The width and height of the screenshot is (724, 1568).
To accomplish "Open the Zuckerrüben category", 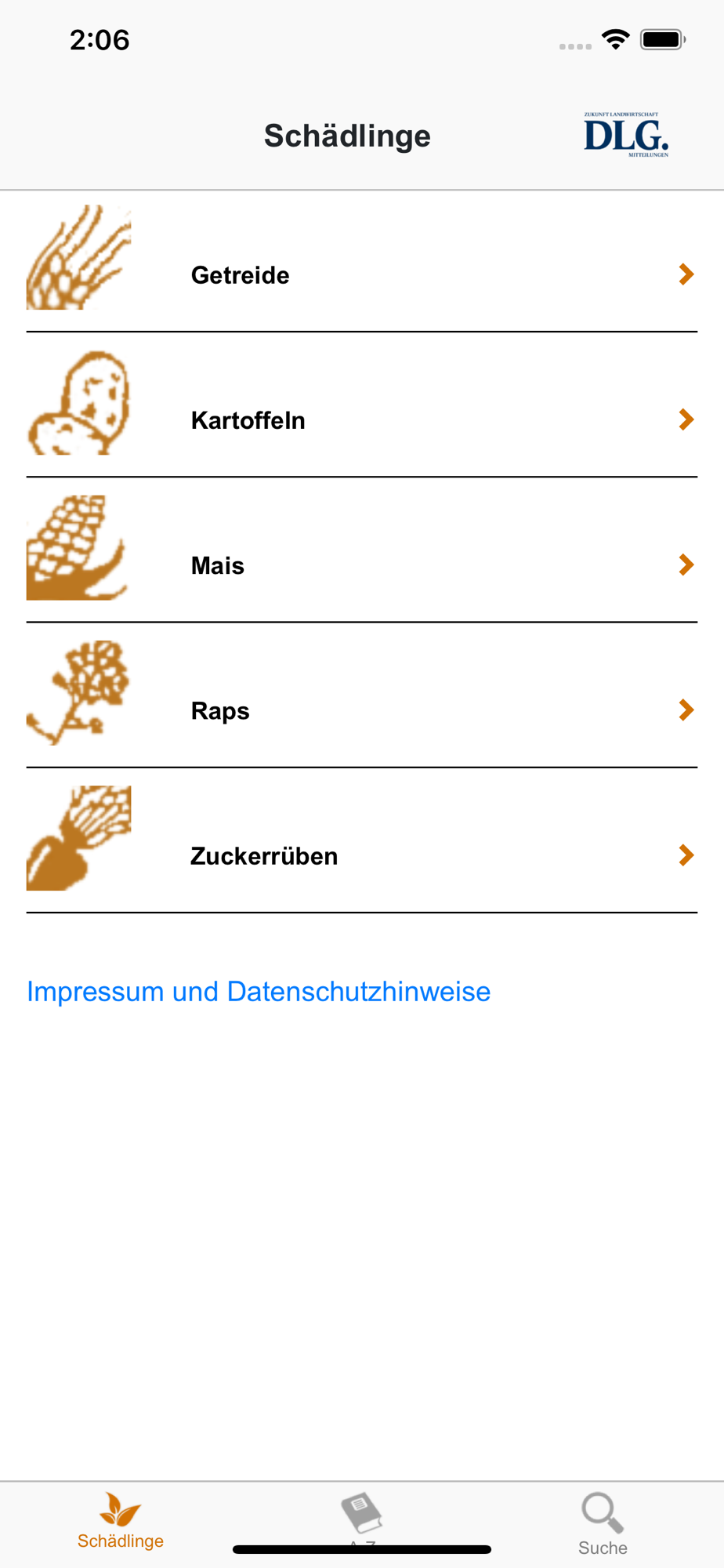I will [x=362, y=840].
